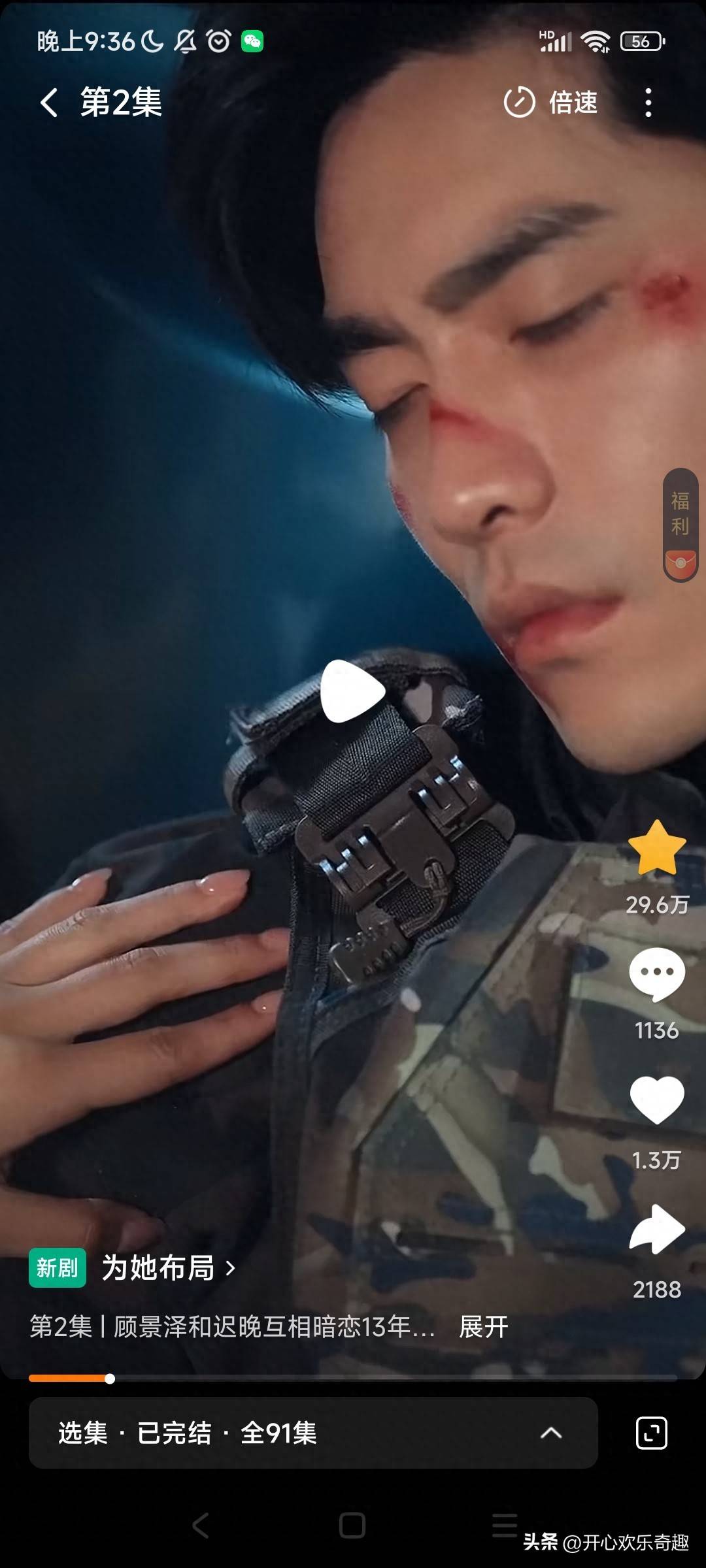Open the 选集 episode selector

(312, 1433)
